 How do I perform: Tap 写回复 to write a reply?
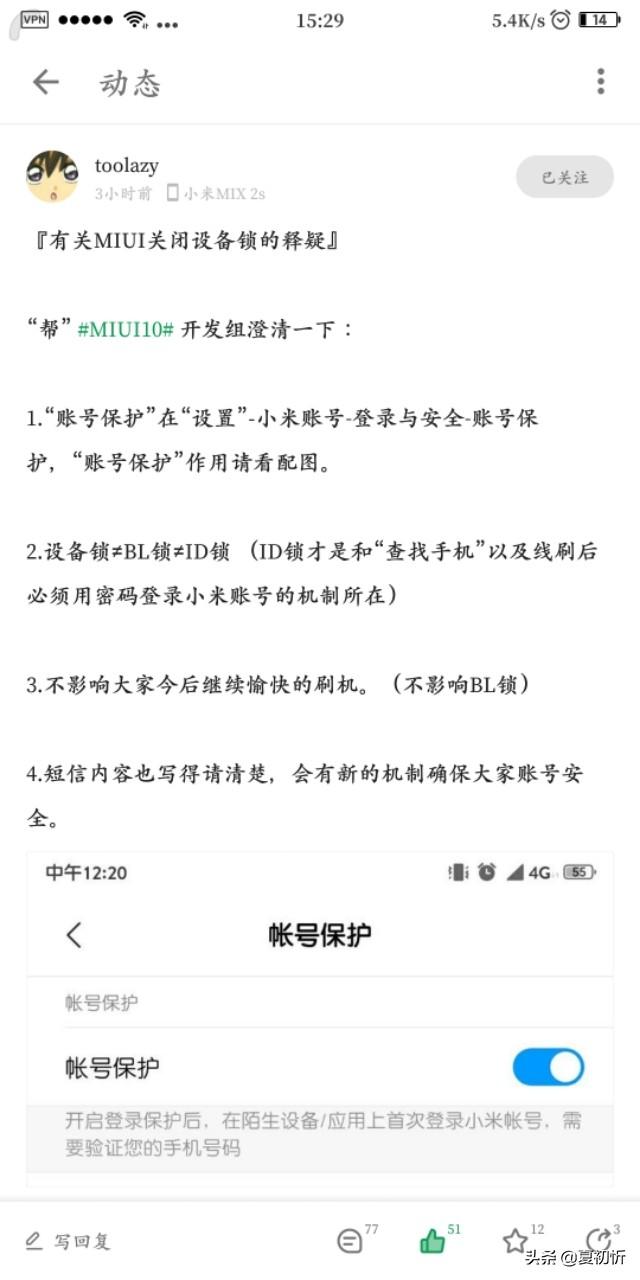(70, 1241)
